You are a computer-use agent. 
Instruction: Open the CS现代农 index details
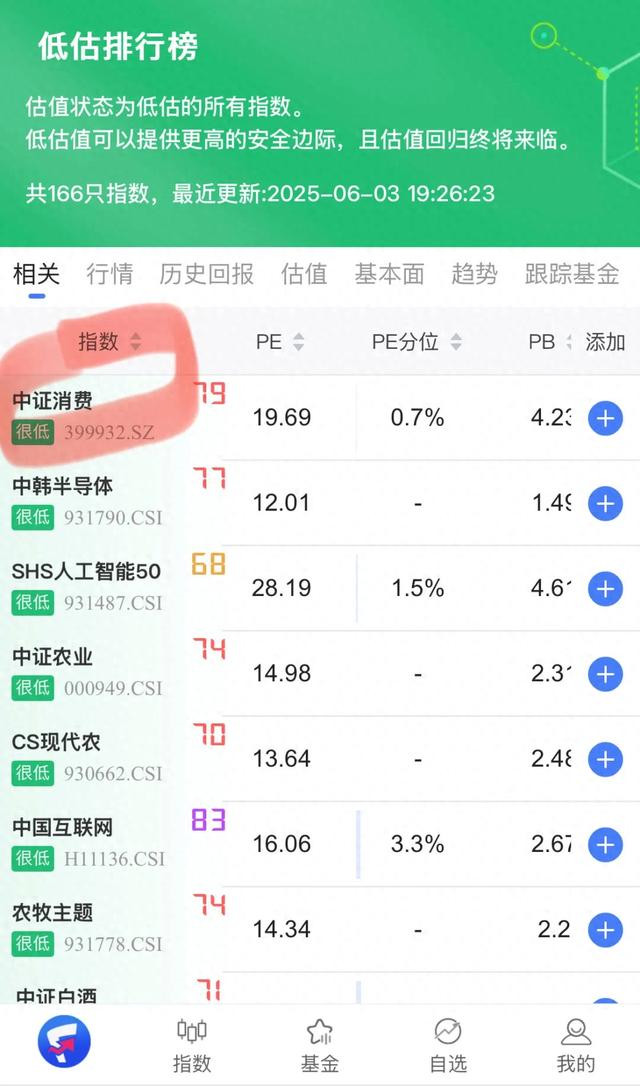[x=320, y=758]
